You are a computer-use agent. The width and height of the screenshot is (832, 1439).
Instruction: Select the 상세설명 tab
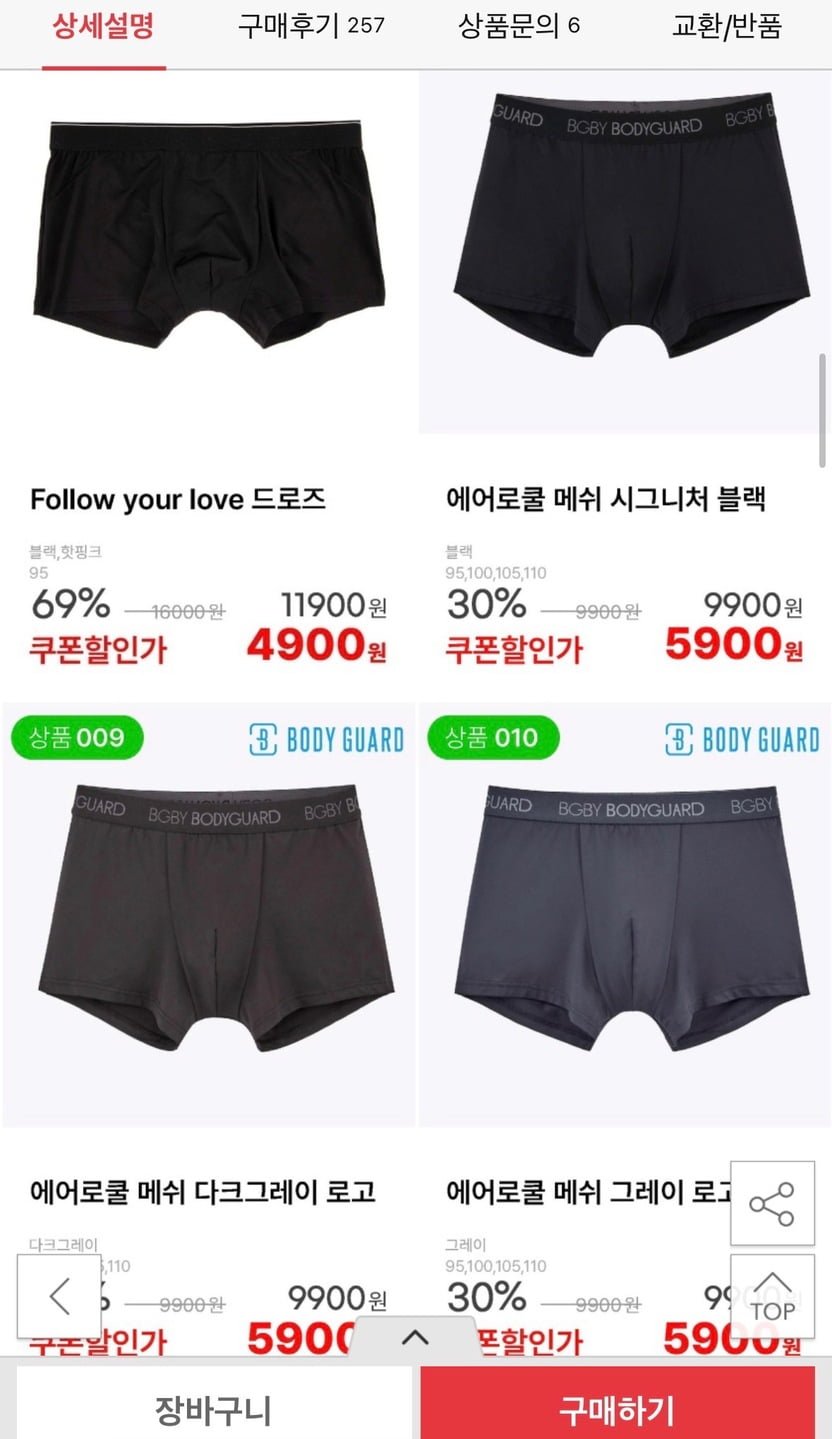click(104, 27)
